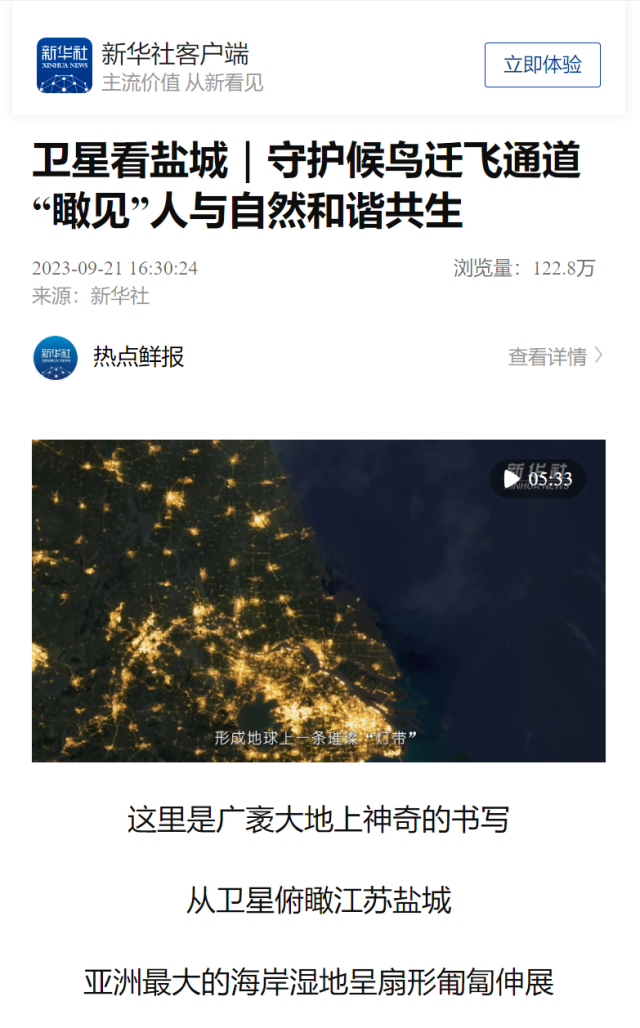Play the 05:33 satellite video
Image resolution: width=640 pixels, height=1028 pixels.
(x=512, y=479)
